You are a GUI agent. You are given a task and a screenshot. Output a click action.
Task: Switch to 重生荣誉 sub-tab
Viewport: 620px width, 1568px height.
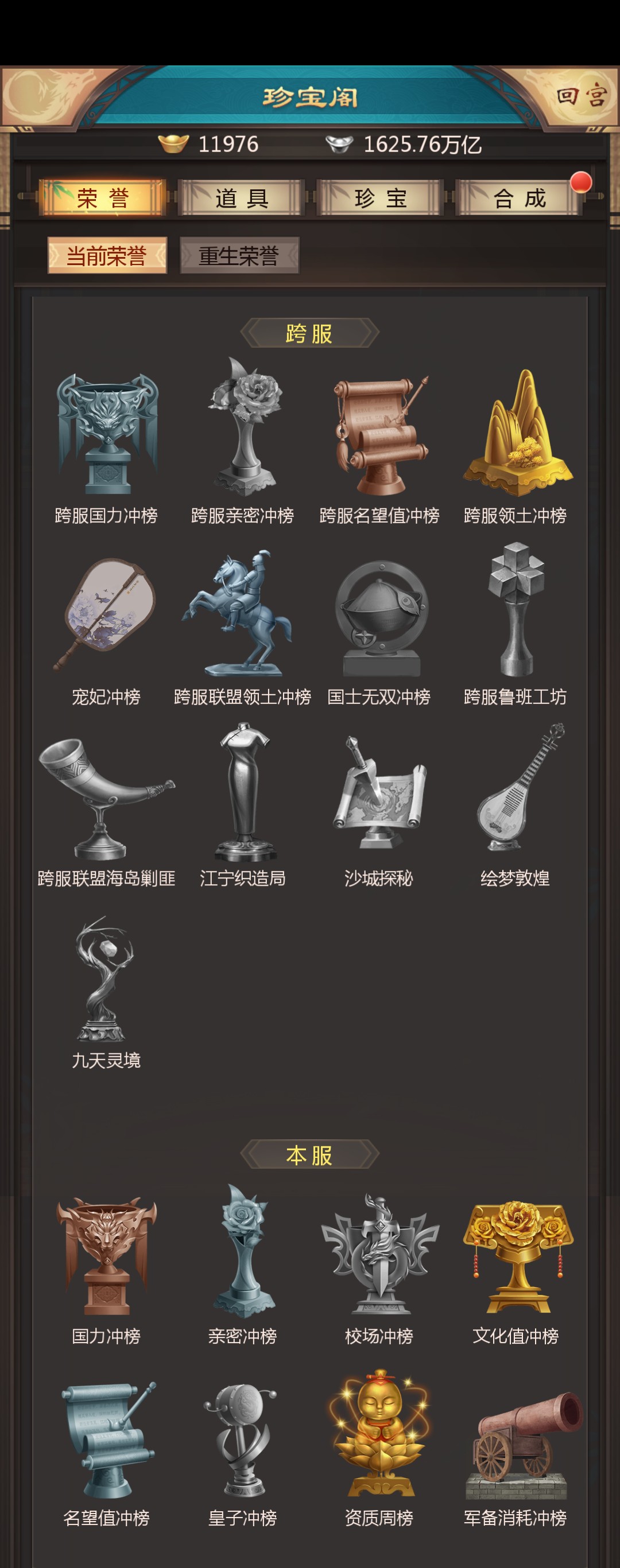point(239,256)
